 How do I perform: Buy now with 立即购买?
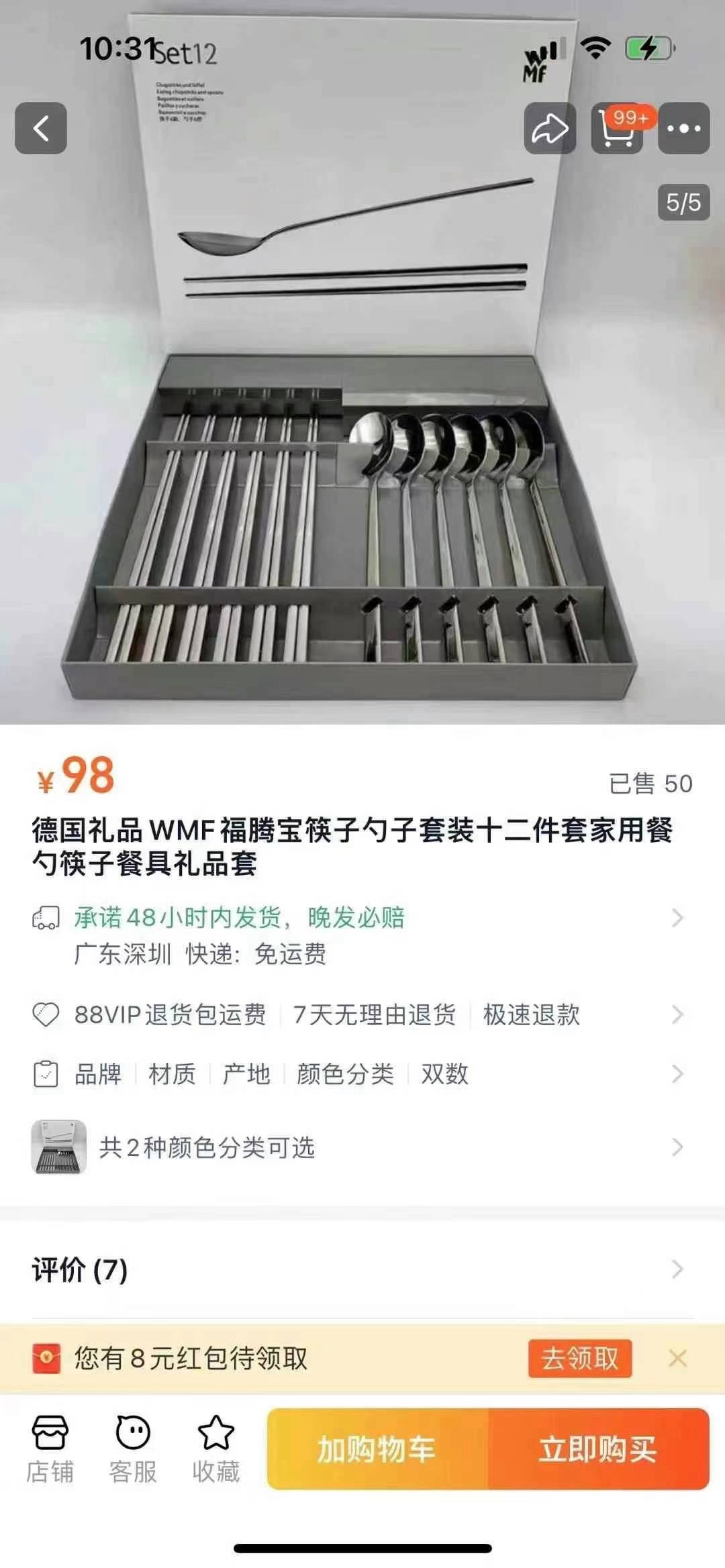pos(598,1449)
